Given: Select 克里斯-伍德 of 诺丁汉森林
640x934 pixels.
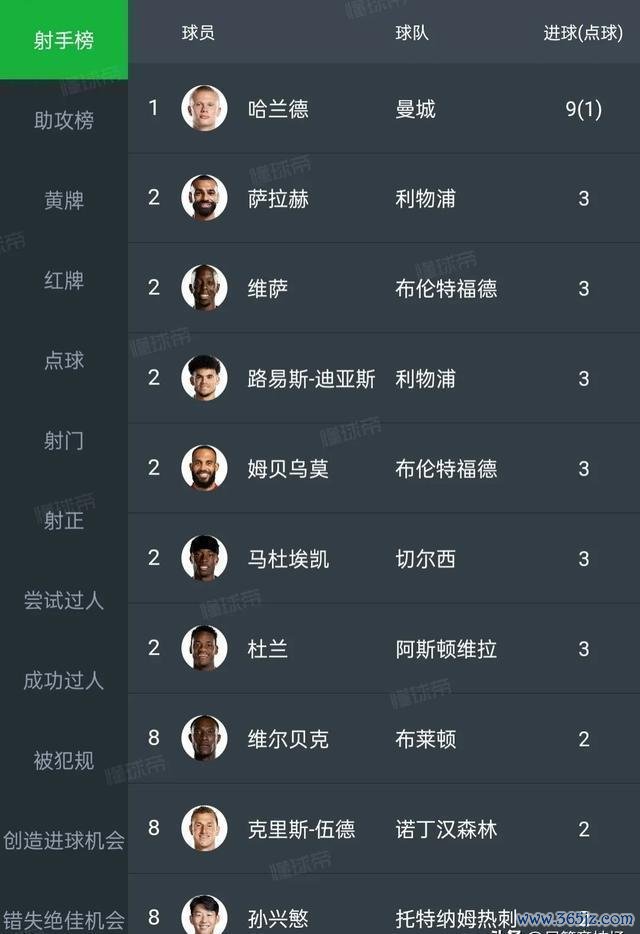Looking at the screenshot, I should tap(383, 828).
